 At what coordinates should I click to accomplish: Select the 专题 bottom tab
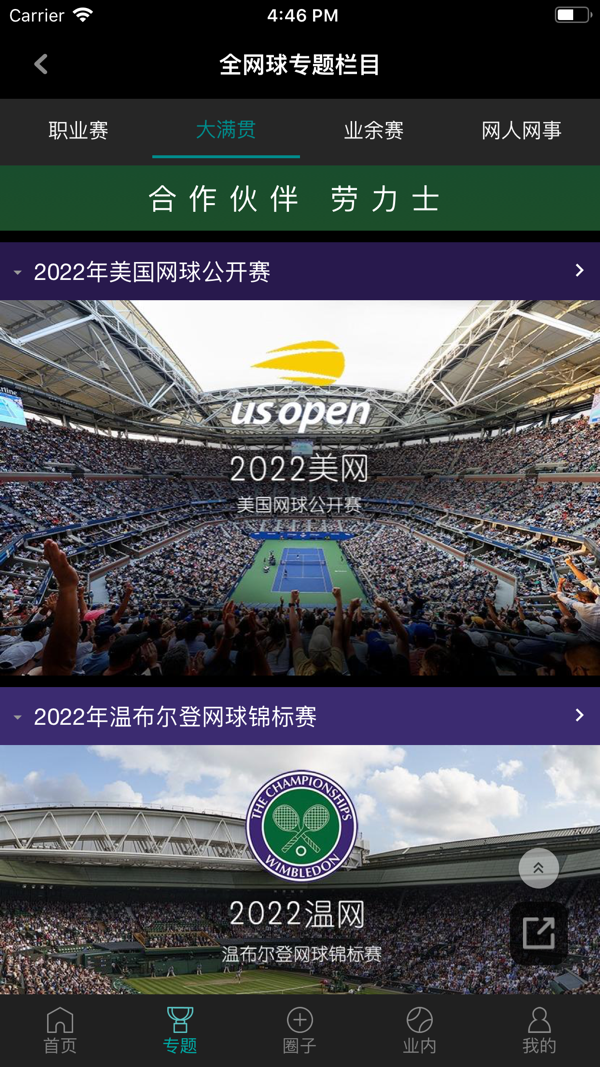pyautogui.click(x=180, y=1031)
